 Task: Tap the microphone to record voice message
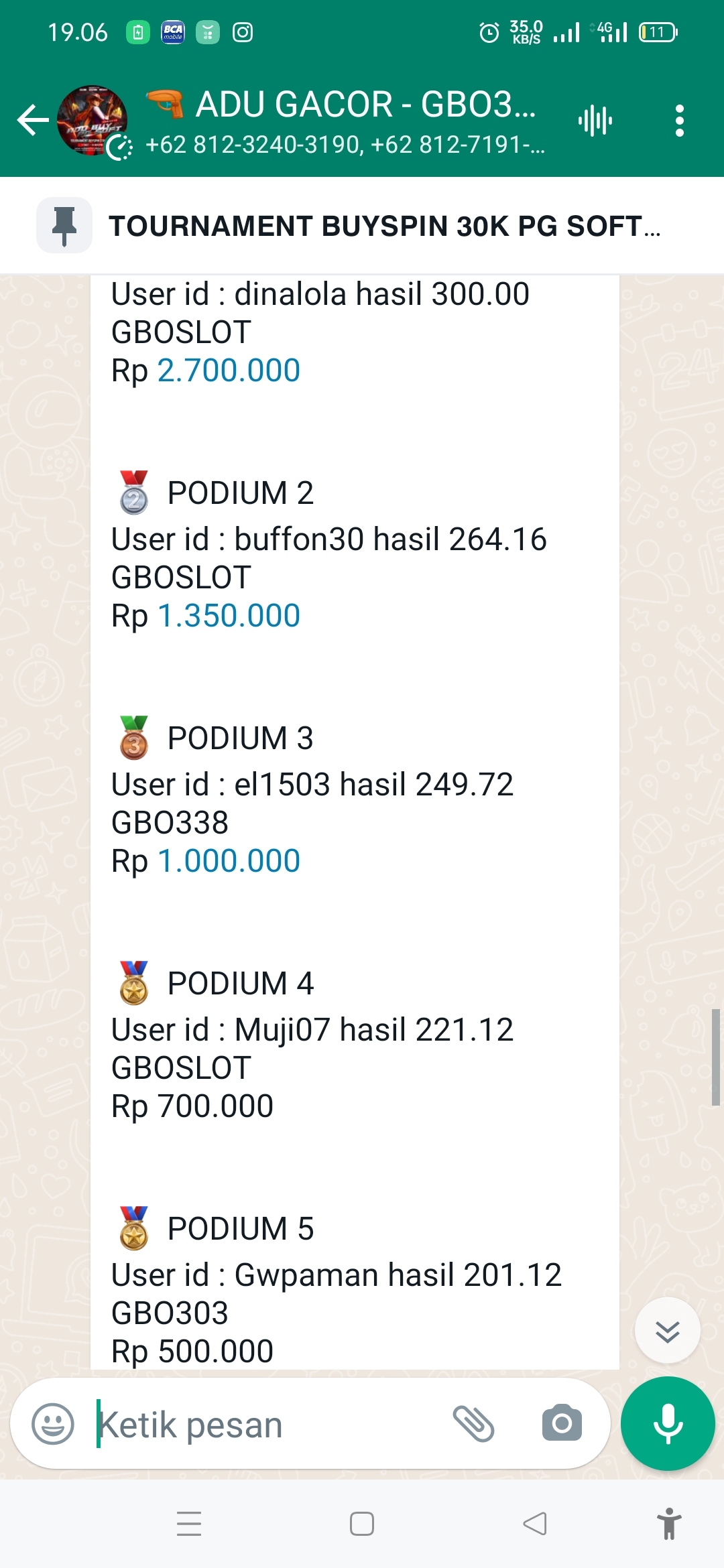point(668,1424)
